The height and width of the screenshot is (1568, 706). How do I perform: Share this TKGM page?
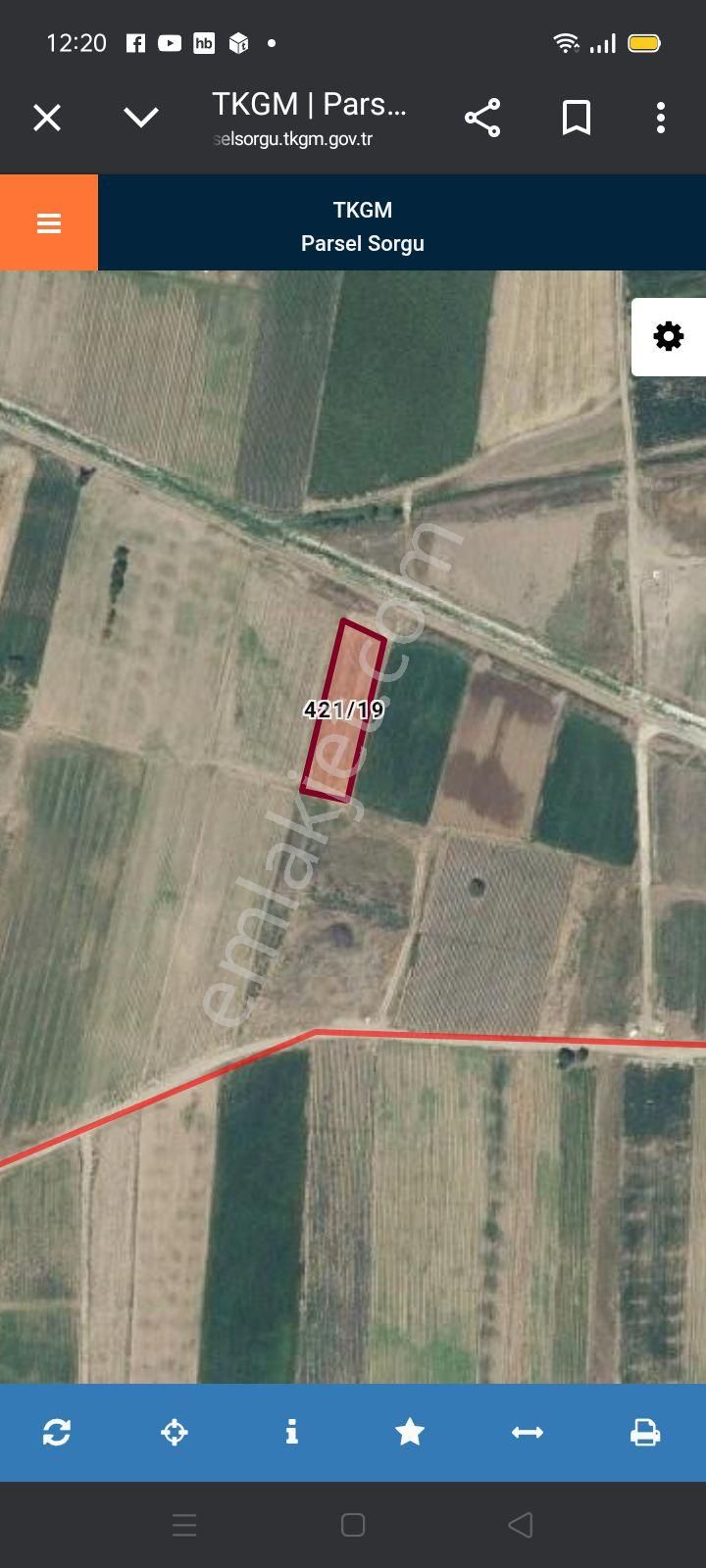coord(482,119)
